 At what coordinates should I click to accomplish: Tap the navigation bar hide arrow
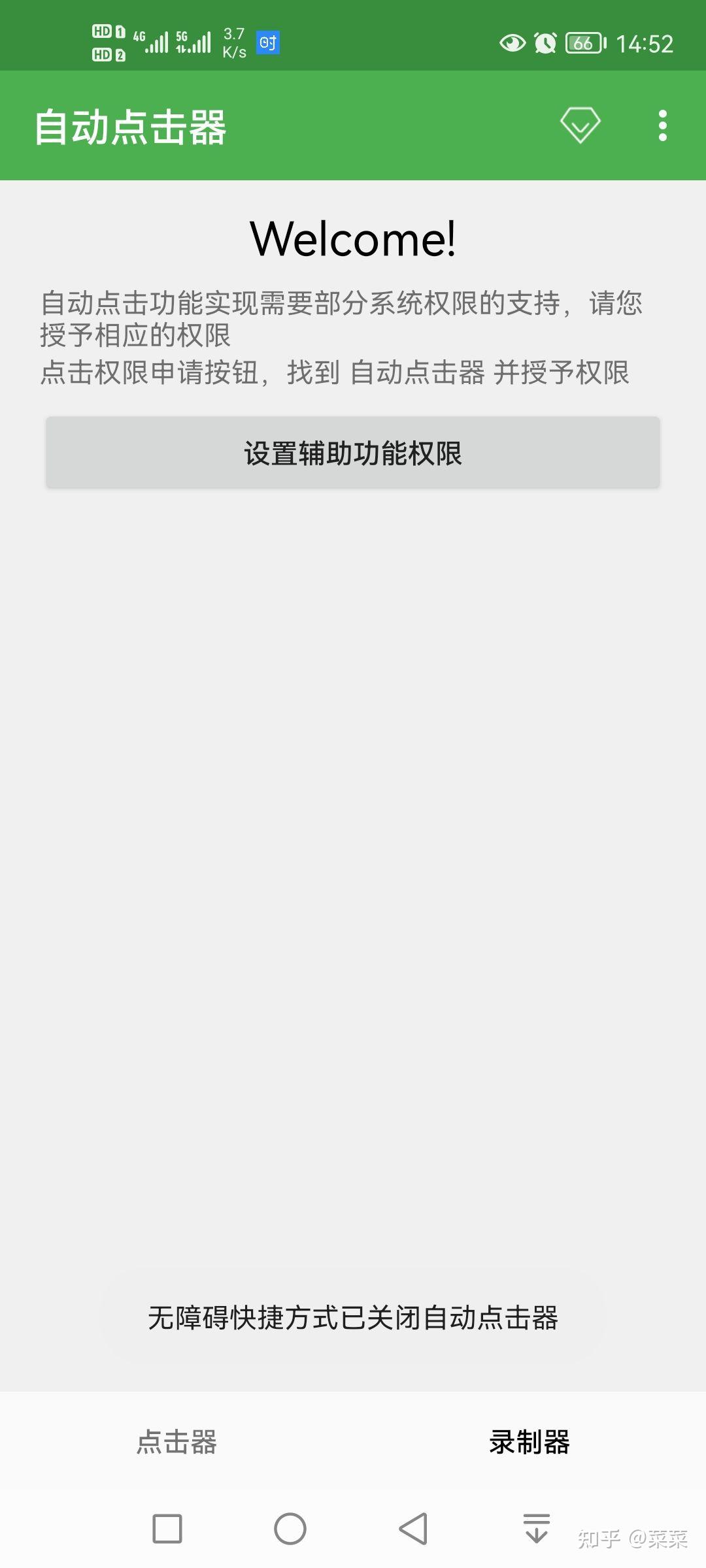coord(537,1529)
